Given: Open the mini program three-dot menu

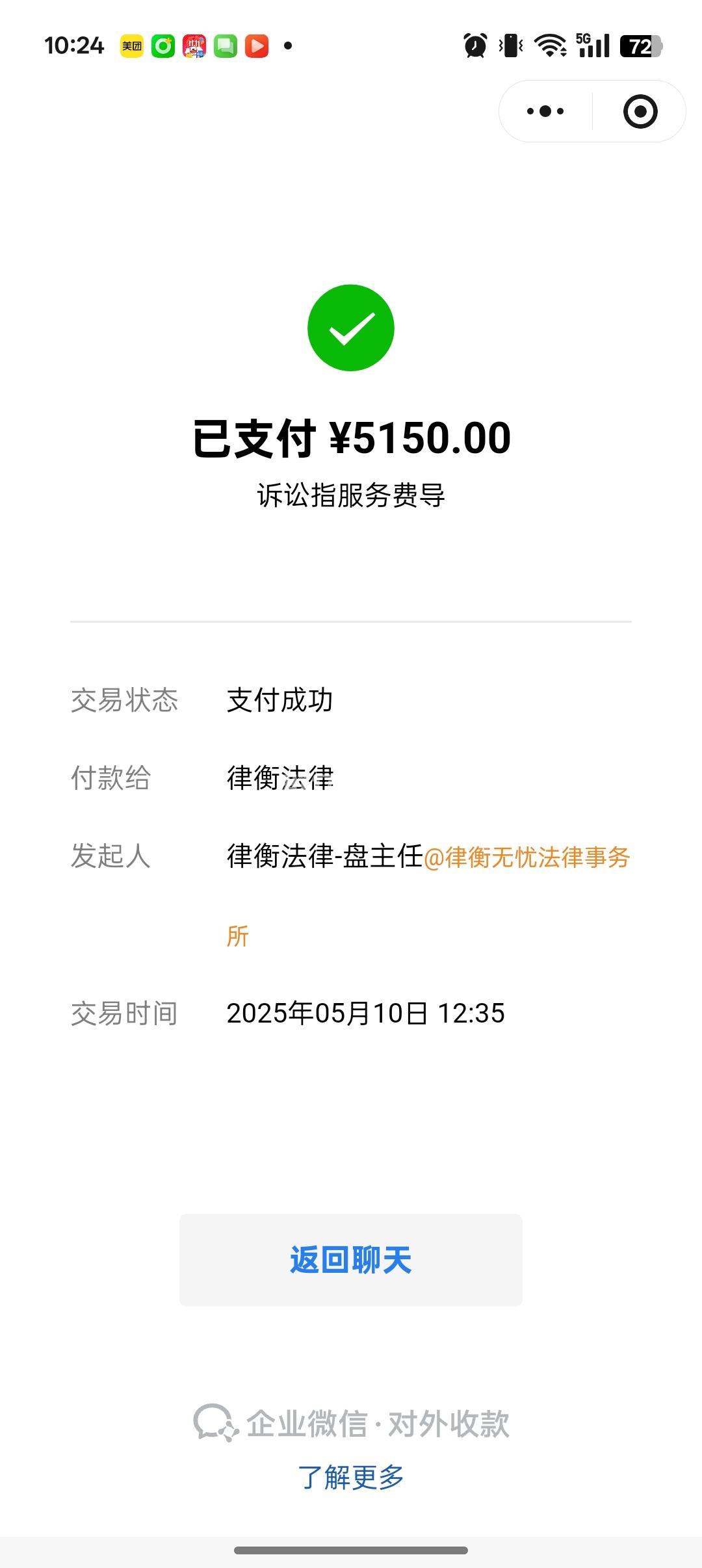Looking at the screenshot, I should click(545, 111).
